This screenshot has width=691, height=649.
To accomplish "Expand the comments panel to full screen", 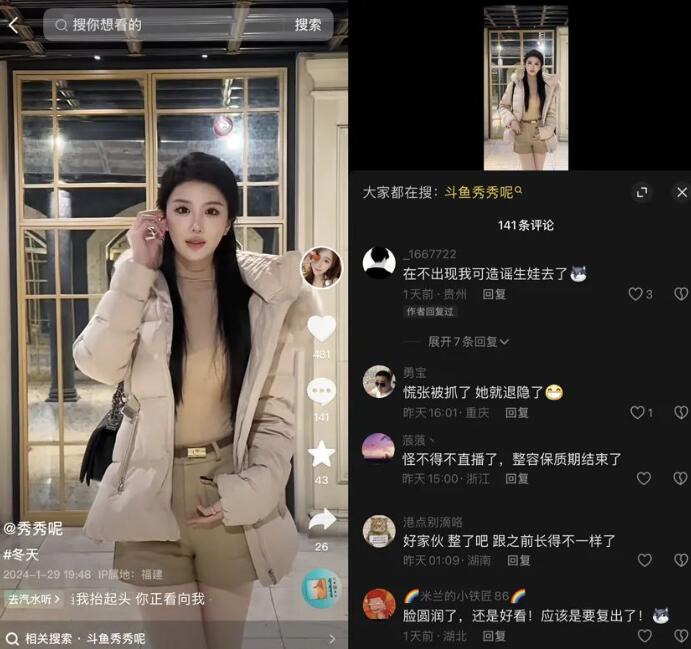I will click(643, 192).
